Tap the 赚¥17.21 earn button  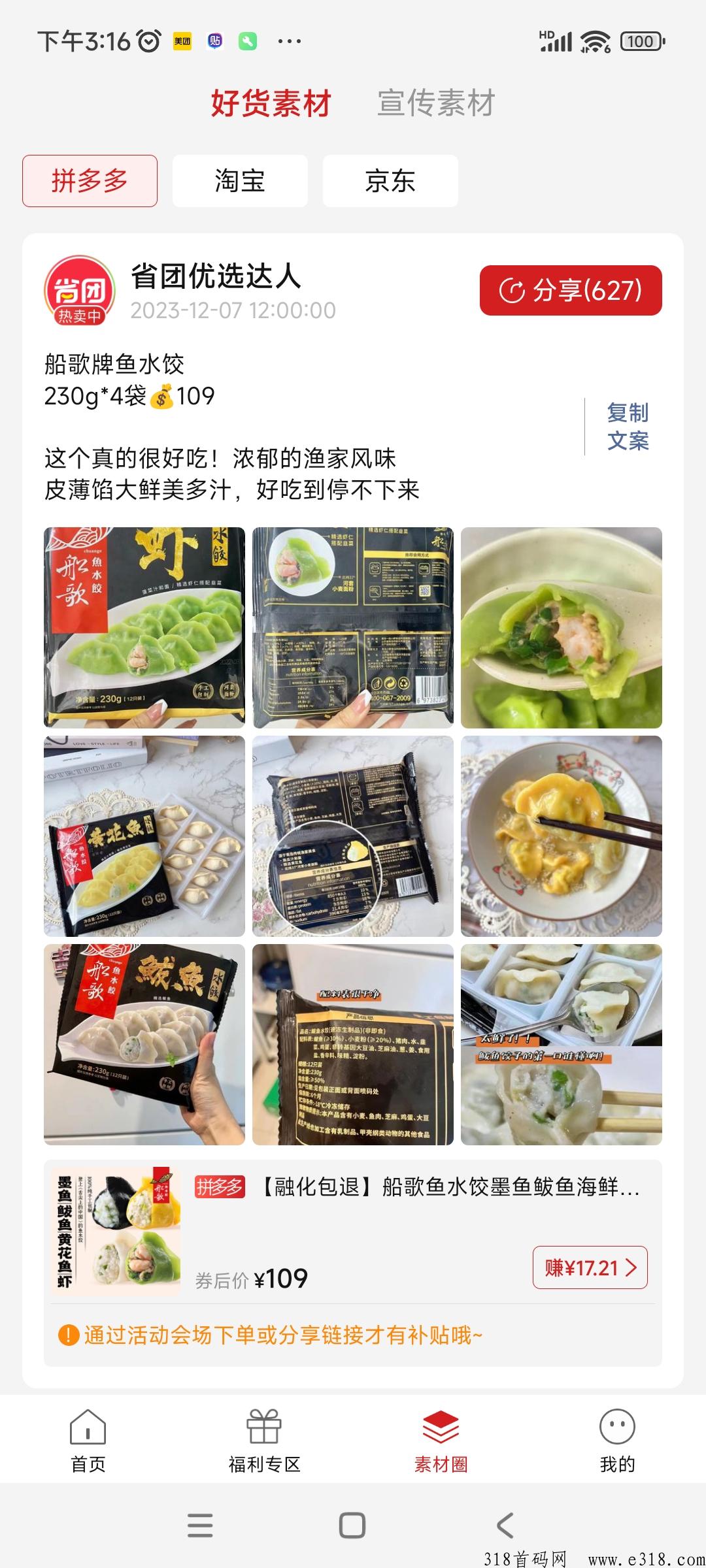coord(590,1267)
